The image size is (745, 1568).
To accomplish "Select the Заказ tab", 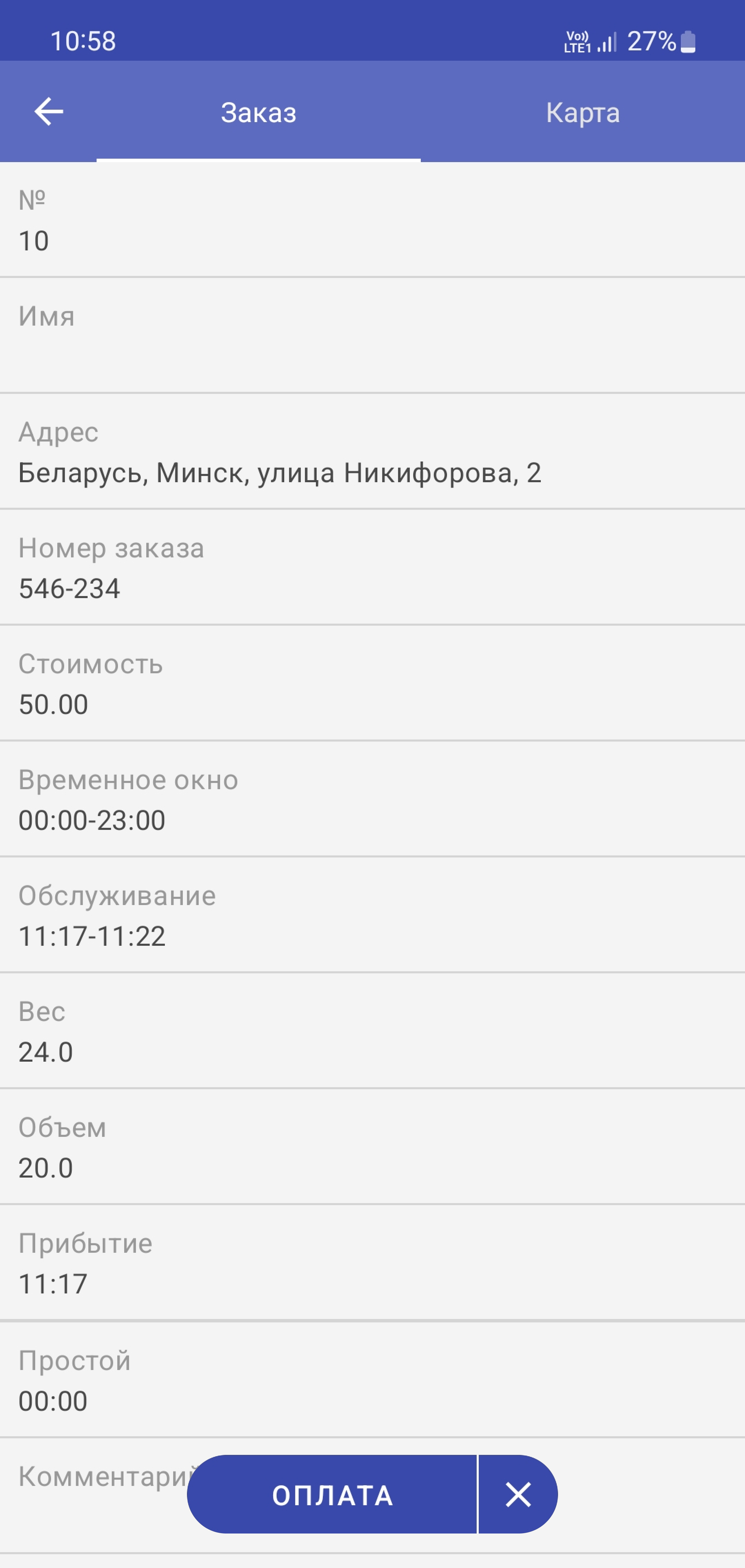I will [259, 112].
